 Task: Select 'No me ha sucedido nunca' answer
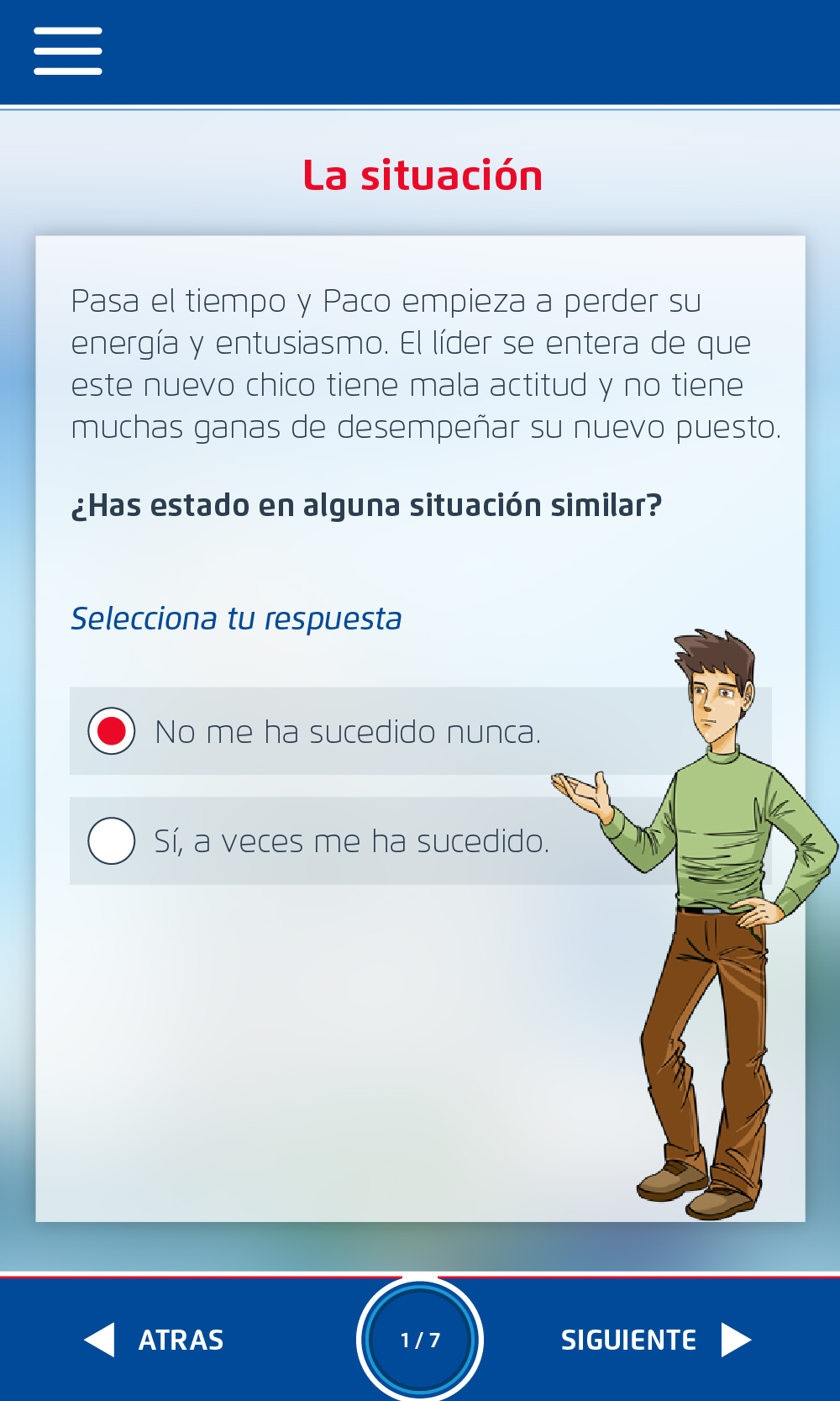[x=112, y=731]
